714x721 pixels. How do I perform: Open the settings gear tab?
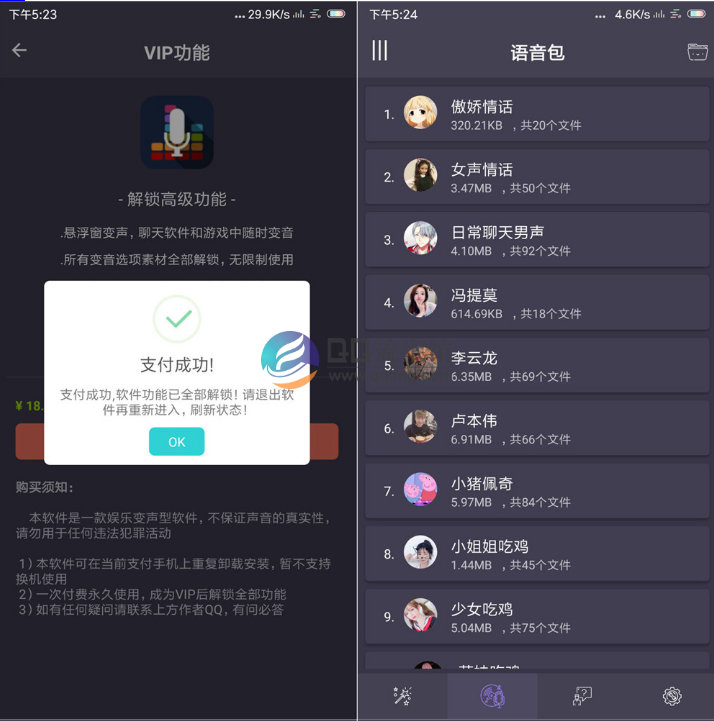pos(672,696)
